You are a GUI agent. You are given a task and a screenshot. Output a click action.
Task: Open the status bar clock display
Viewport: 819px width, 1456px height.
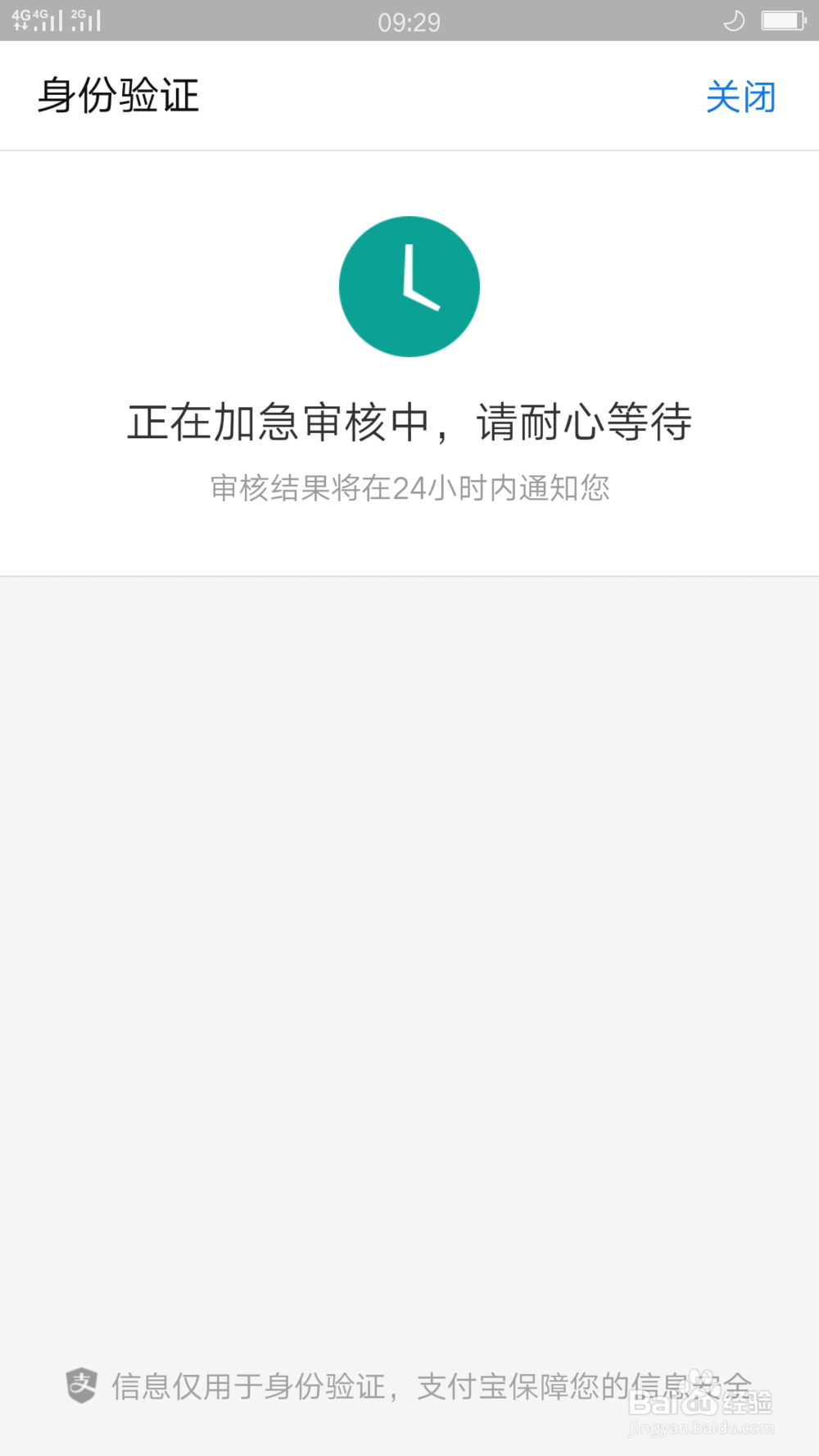[x=409, y=22]
